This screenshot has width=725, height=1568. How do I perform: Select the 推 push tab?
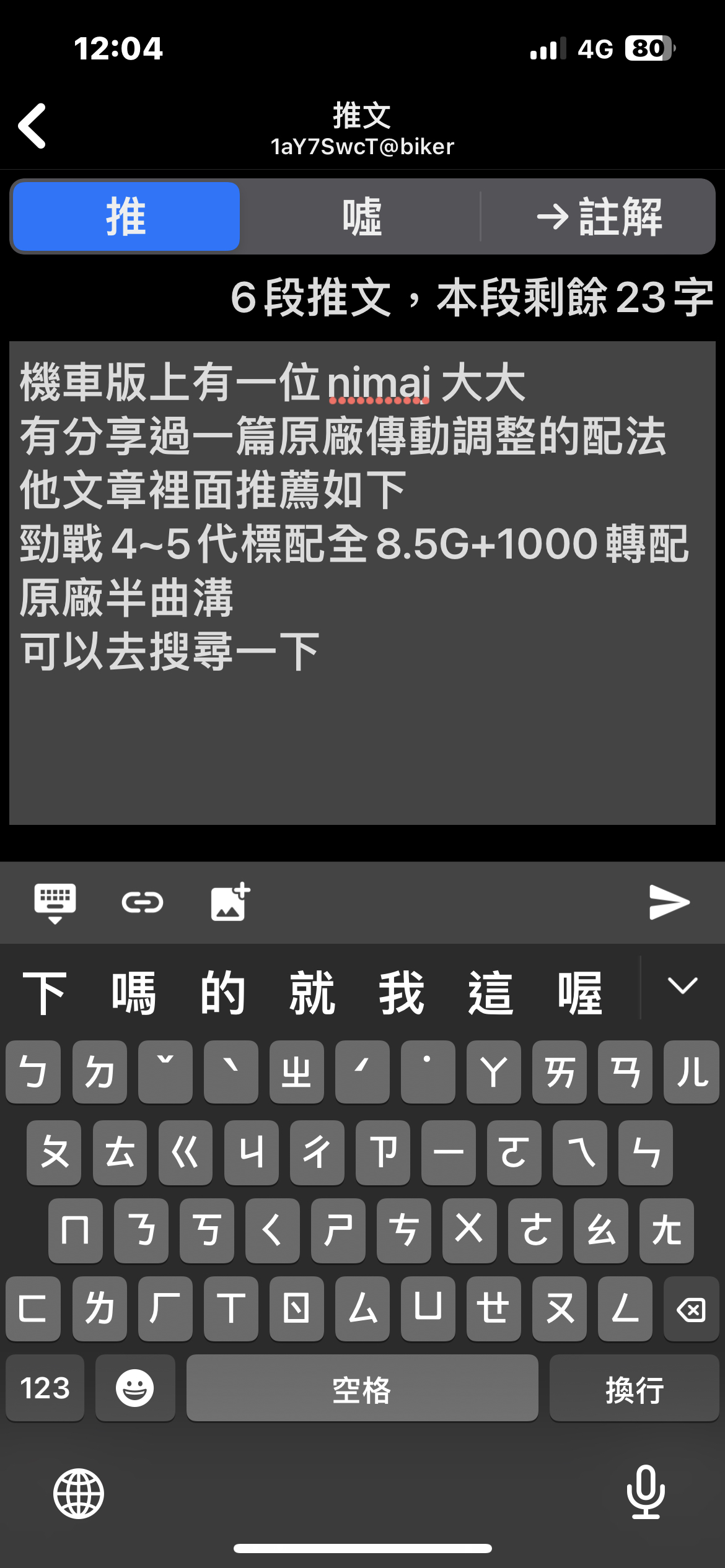point(126,217)
